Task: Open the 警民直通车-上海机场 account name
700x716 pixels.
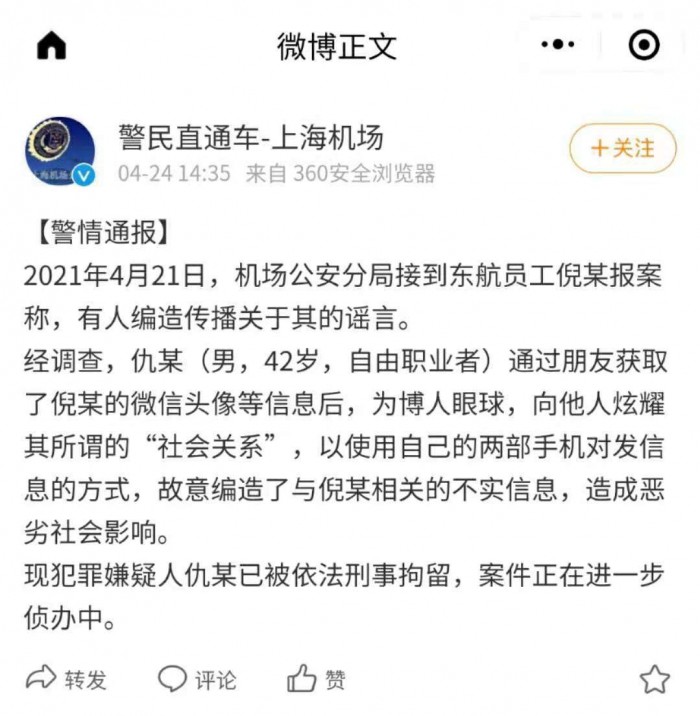Action: pos(251,136)
